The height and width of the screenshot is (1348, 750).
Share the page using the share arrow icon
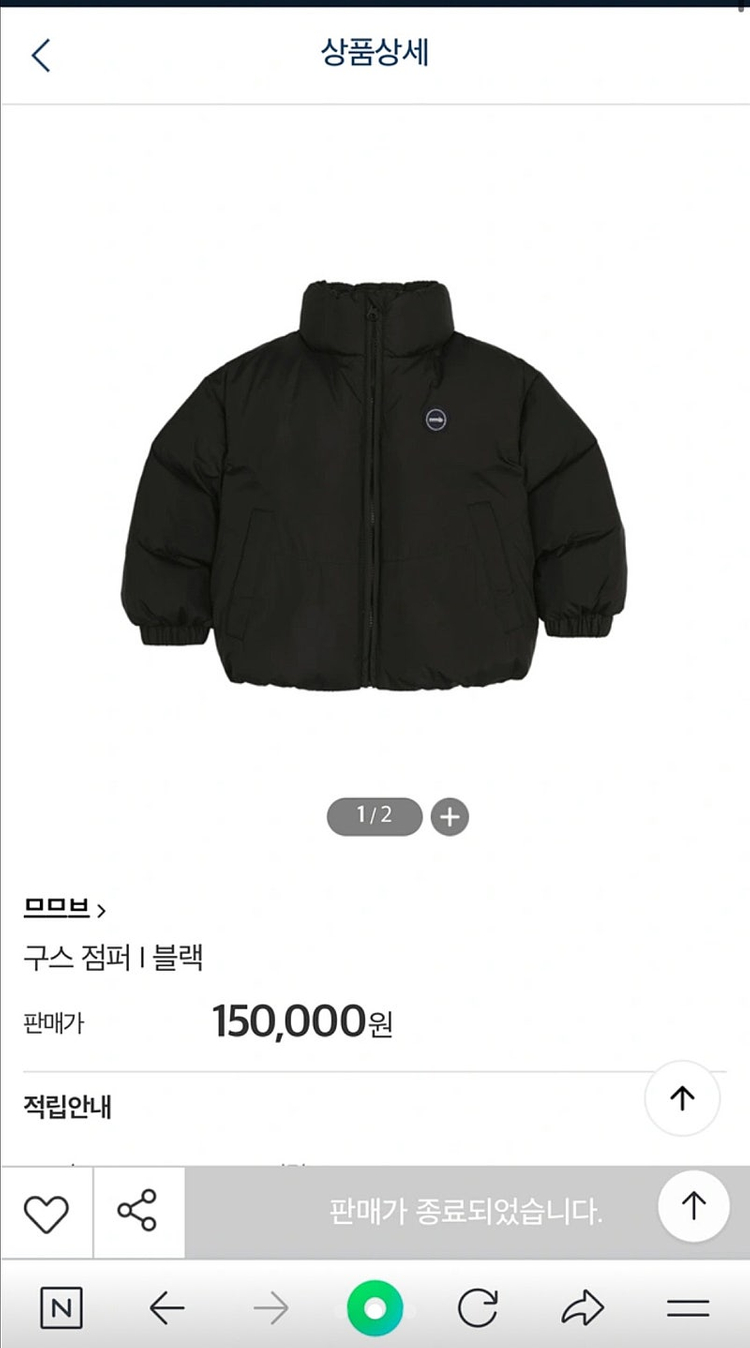click(x=584, y=1305)
